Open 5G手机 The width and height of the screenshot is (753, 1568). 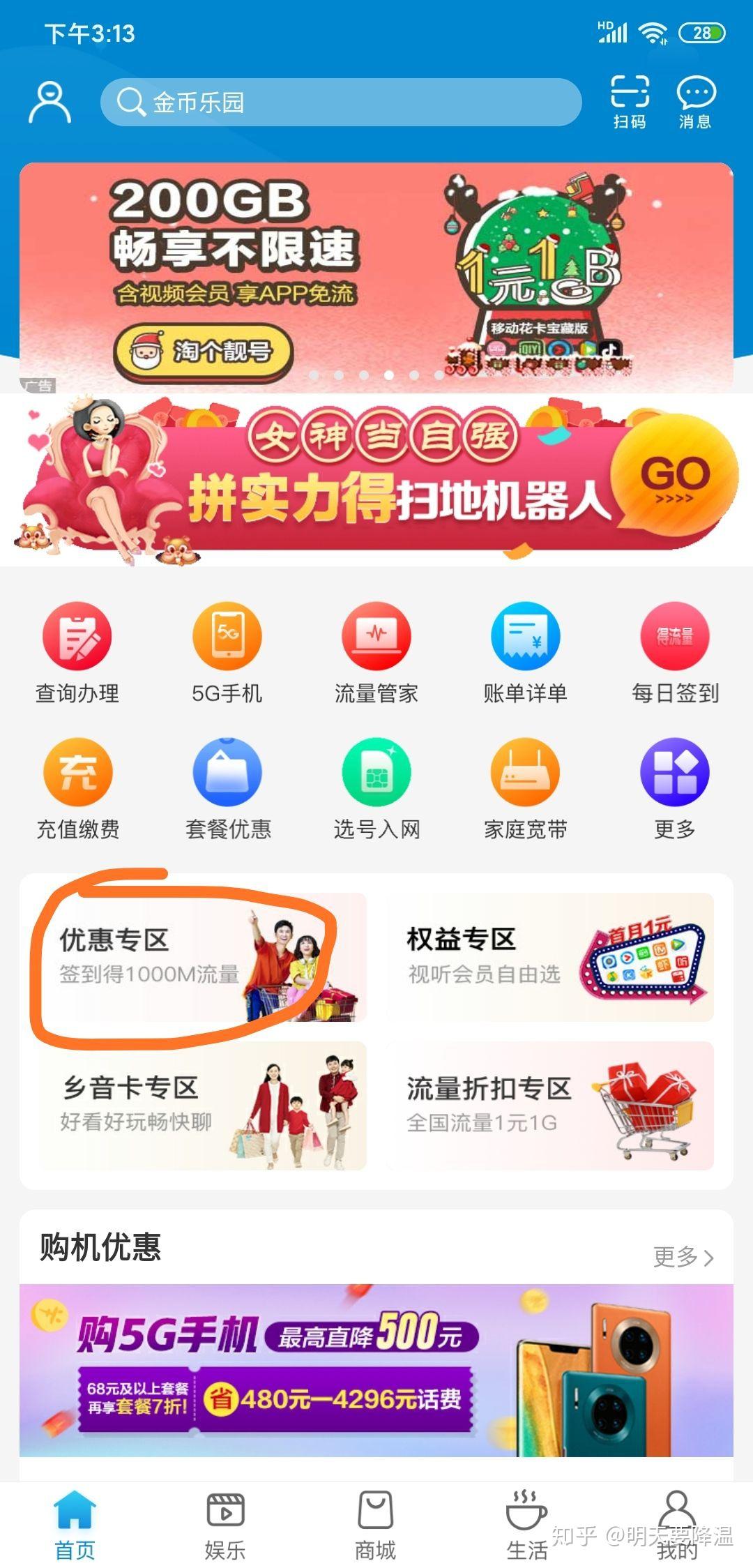[227, 654]
